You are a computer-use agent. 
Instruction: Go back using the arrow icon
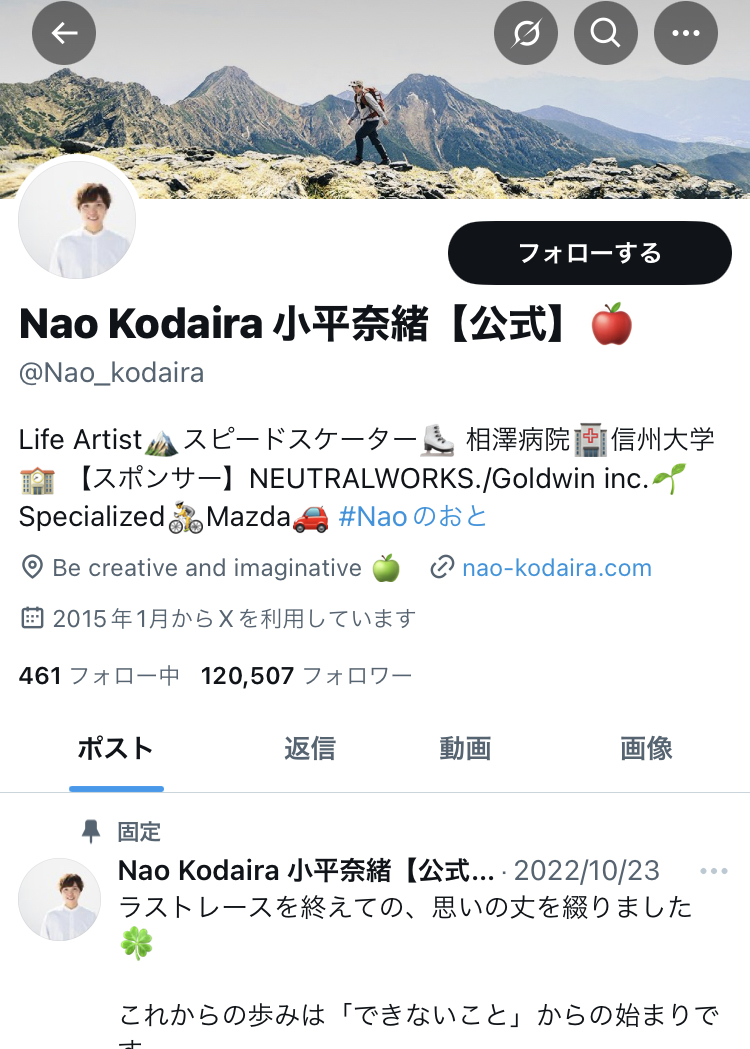(x=64, y=33)
